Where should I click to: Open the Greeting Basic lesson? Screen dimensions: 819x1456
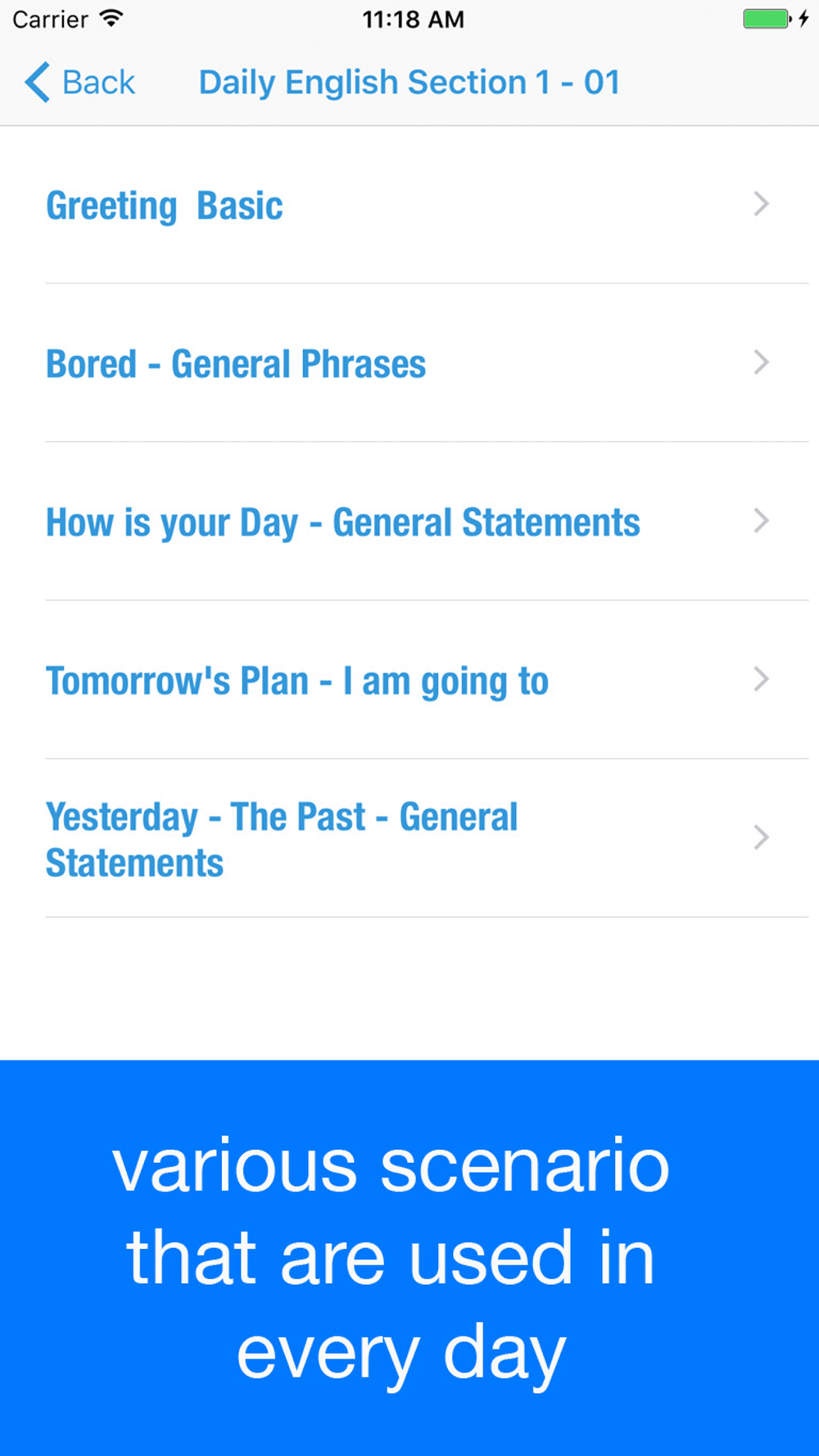[409, 205]
